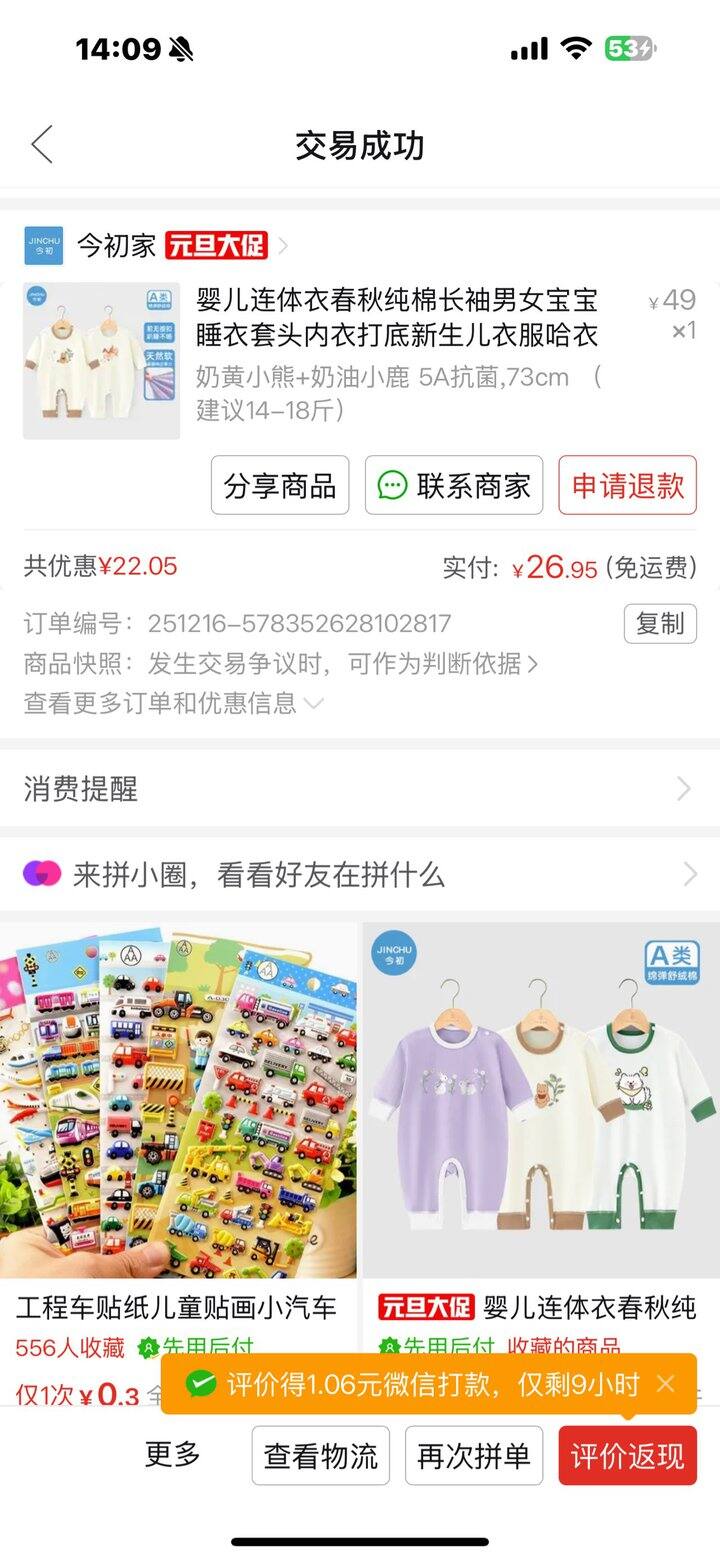Click 查看物流 to track shipping

pyautogui.click(x=319, y=1456)
